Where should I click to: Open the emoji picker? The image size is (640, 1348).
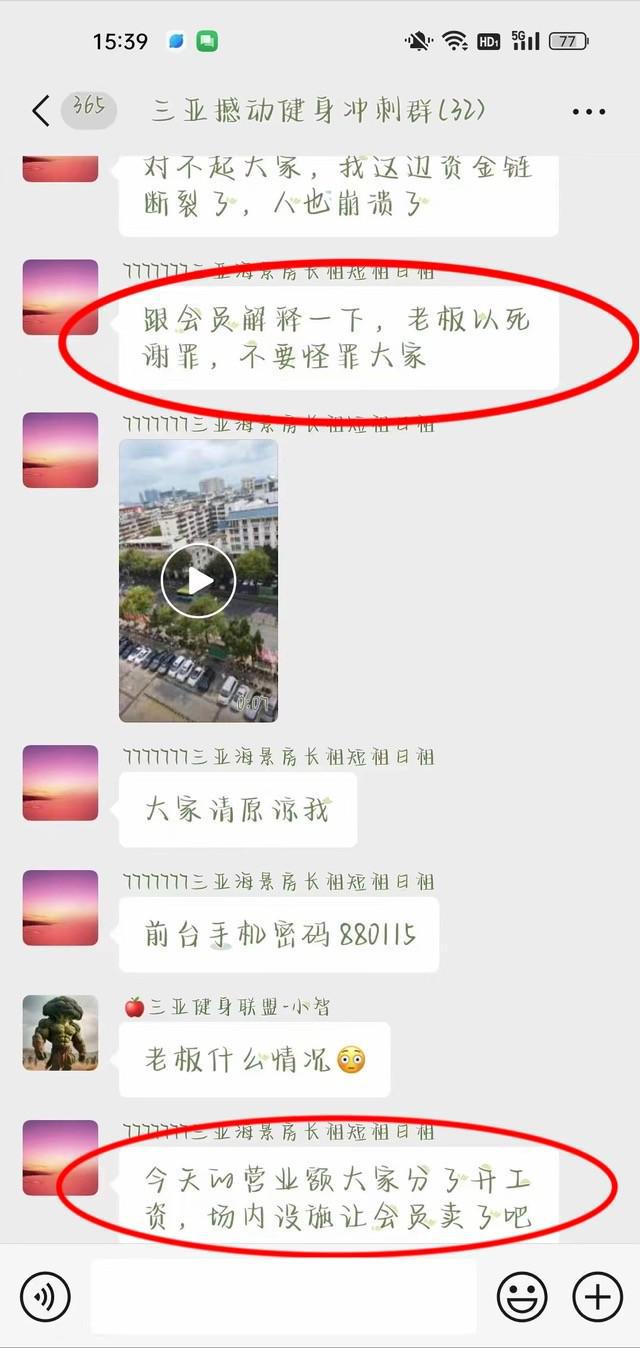coord(522,1297)
